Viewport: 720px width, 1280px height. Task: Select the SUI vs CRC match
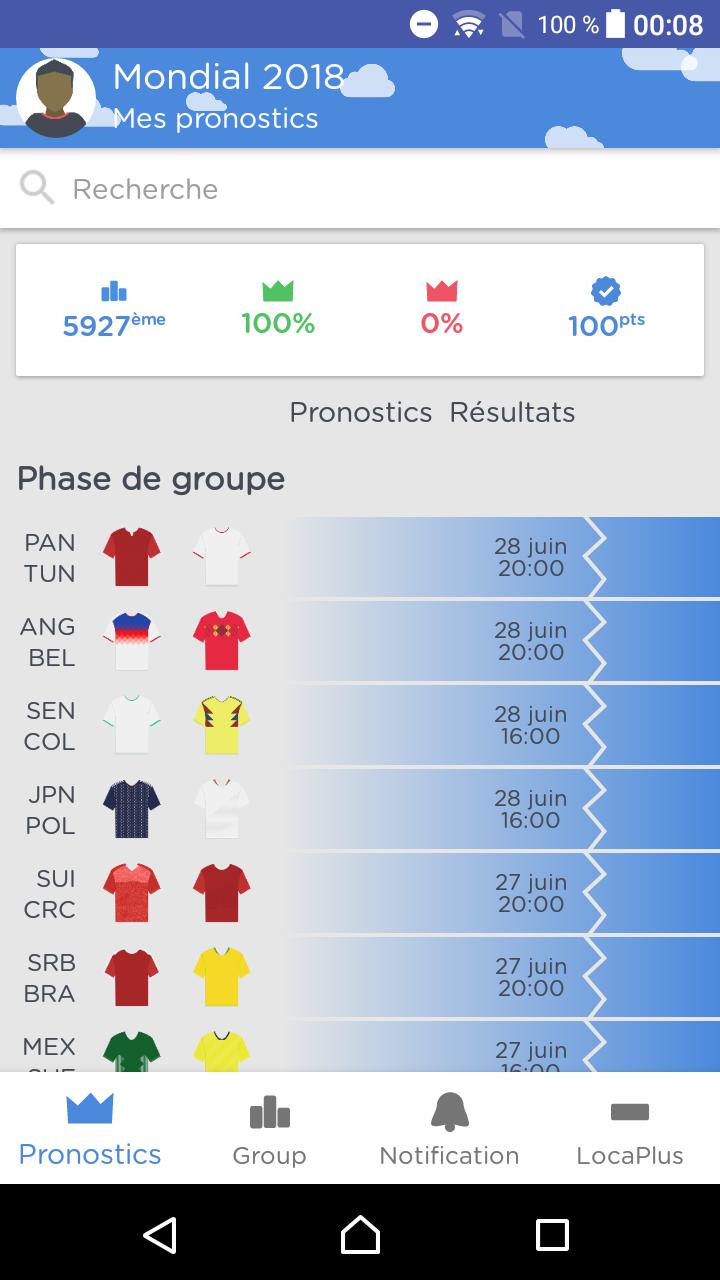pos(360,894)
